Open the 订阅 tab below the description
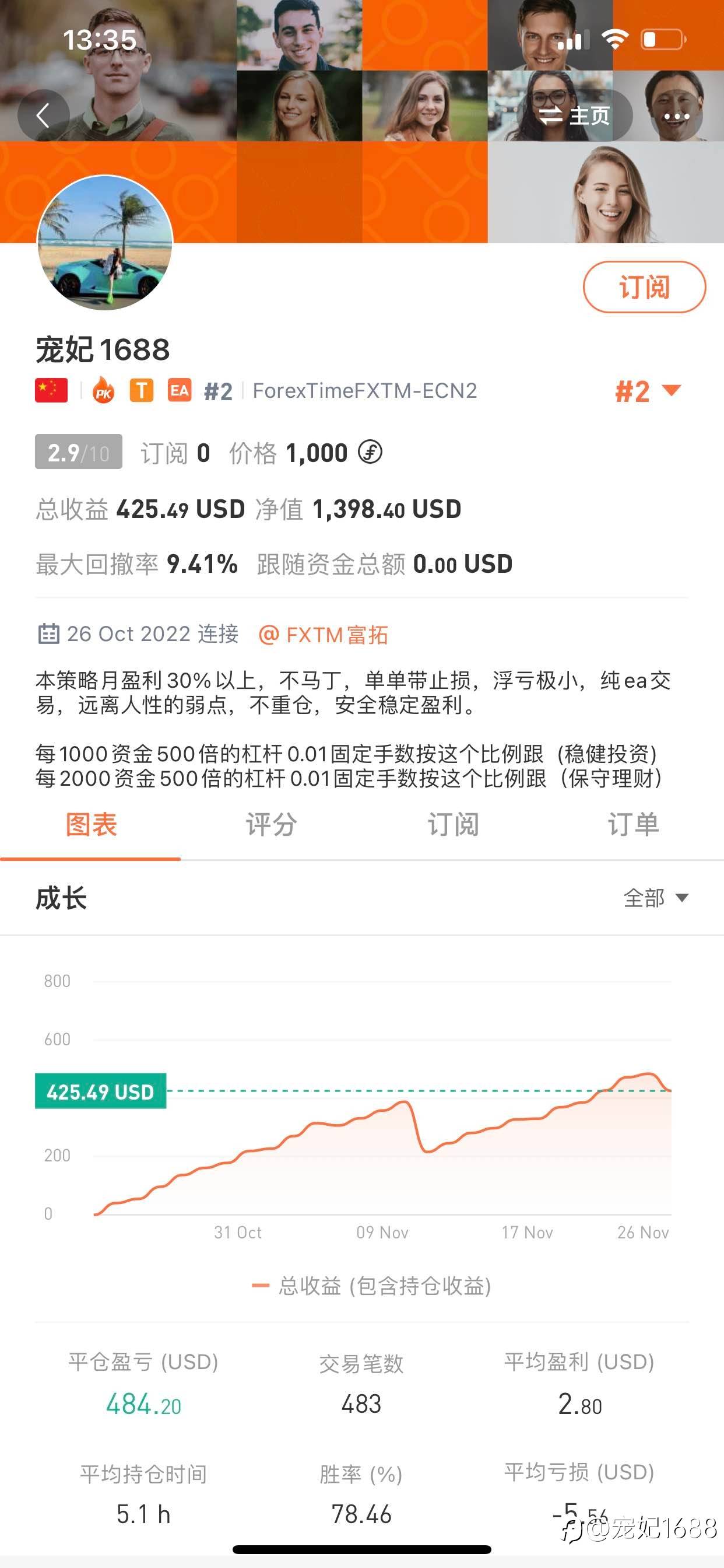Image resolution: width=724 pixels, height=1568 pixels. tap(453, 825)
